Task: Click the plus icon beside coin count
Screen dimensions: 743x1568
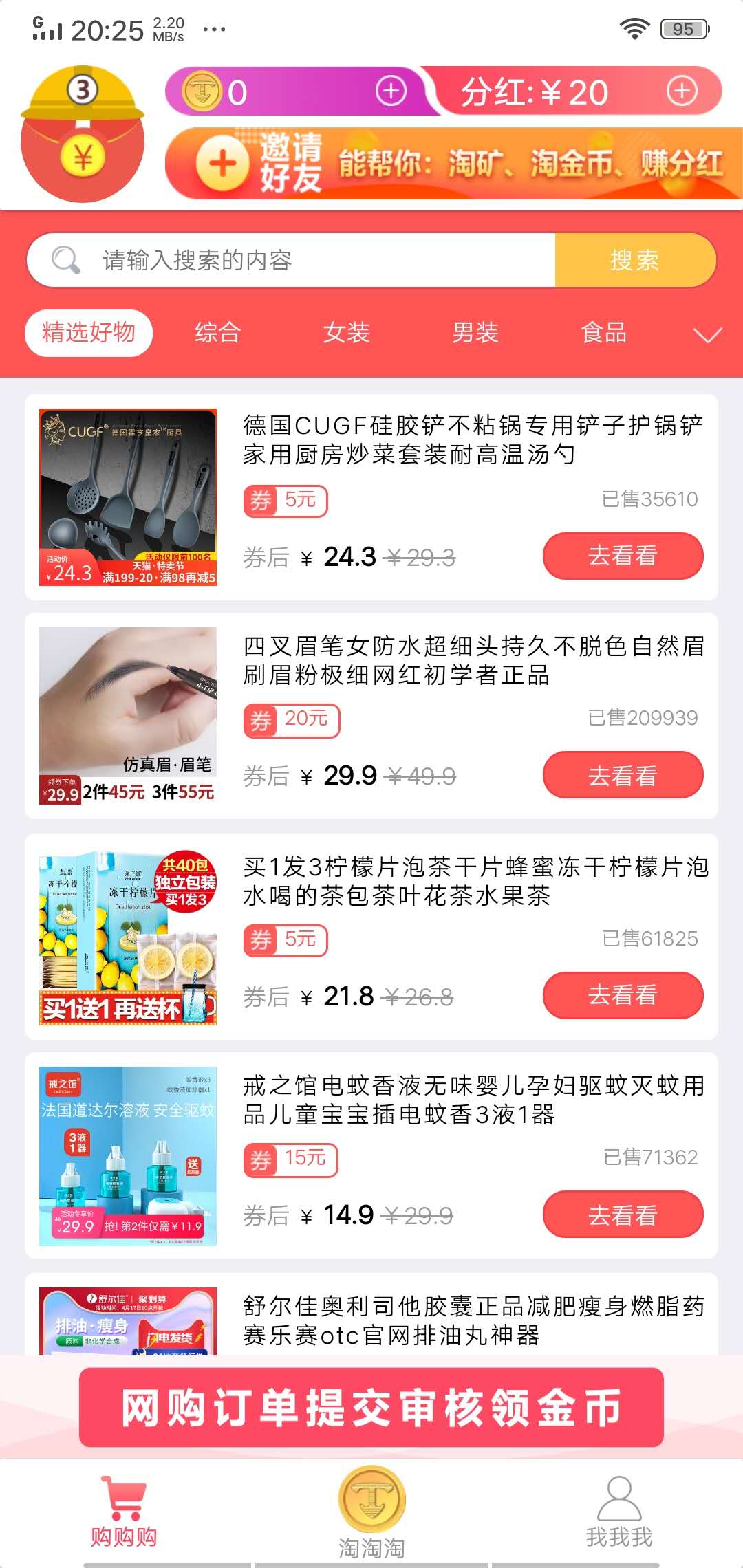Action: pos(390,91)
